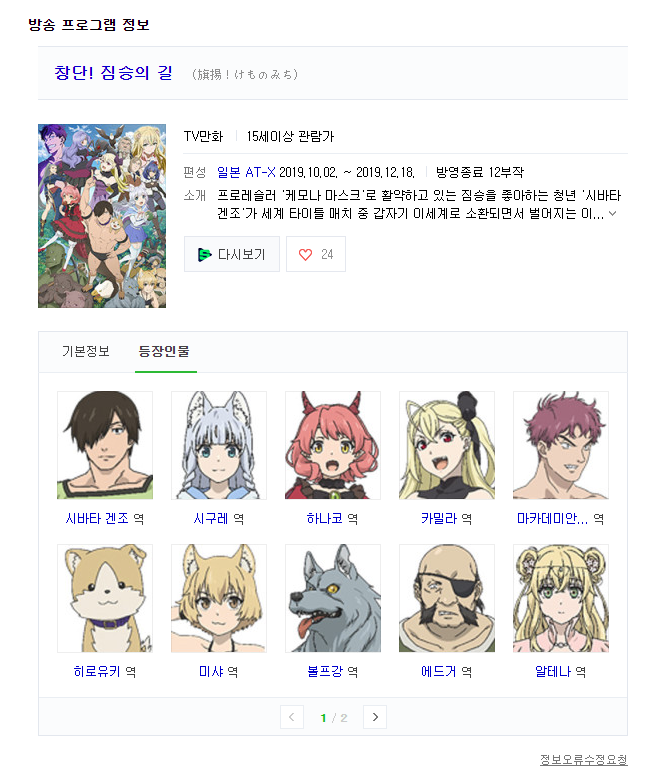Open the 일본 AT-X channel link
Image resolution: width=659 pixels, height=780 pixels.
coord(246,172)
